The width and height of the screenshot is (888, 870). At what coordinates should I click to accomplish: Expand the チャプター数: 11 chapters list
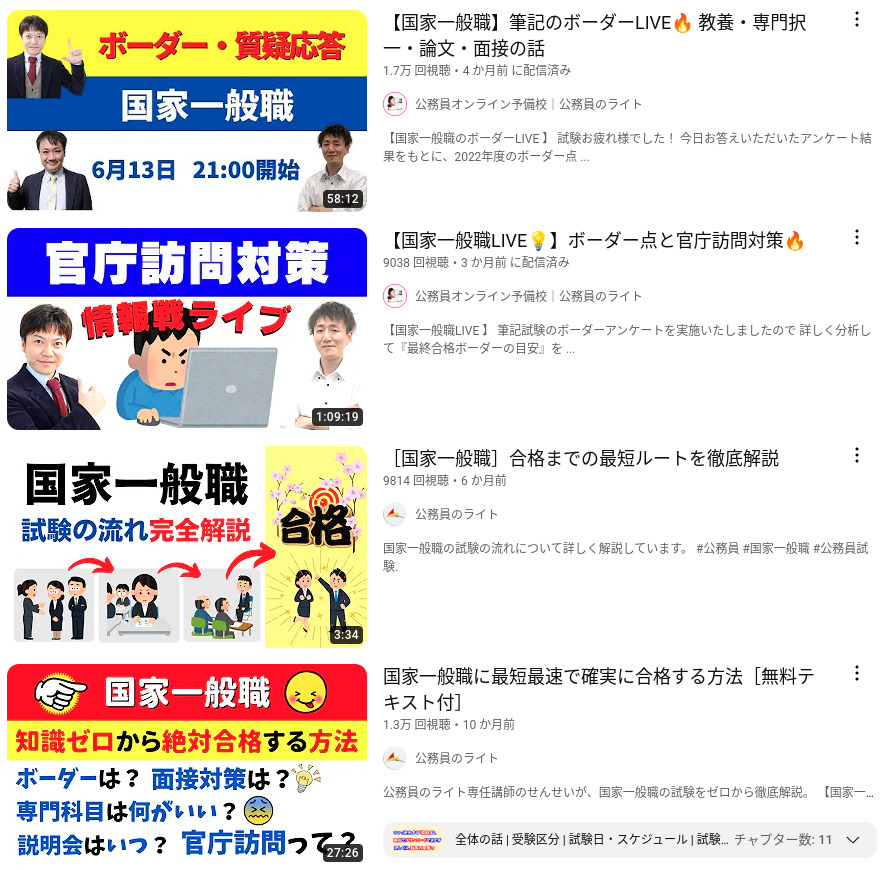coord(853,840)
